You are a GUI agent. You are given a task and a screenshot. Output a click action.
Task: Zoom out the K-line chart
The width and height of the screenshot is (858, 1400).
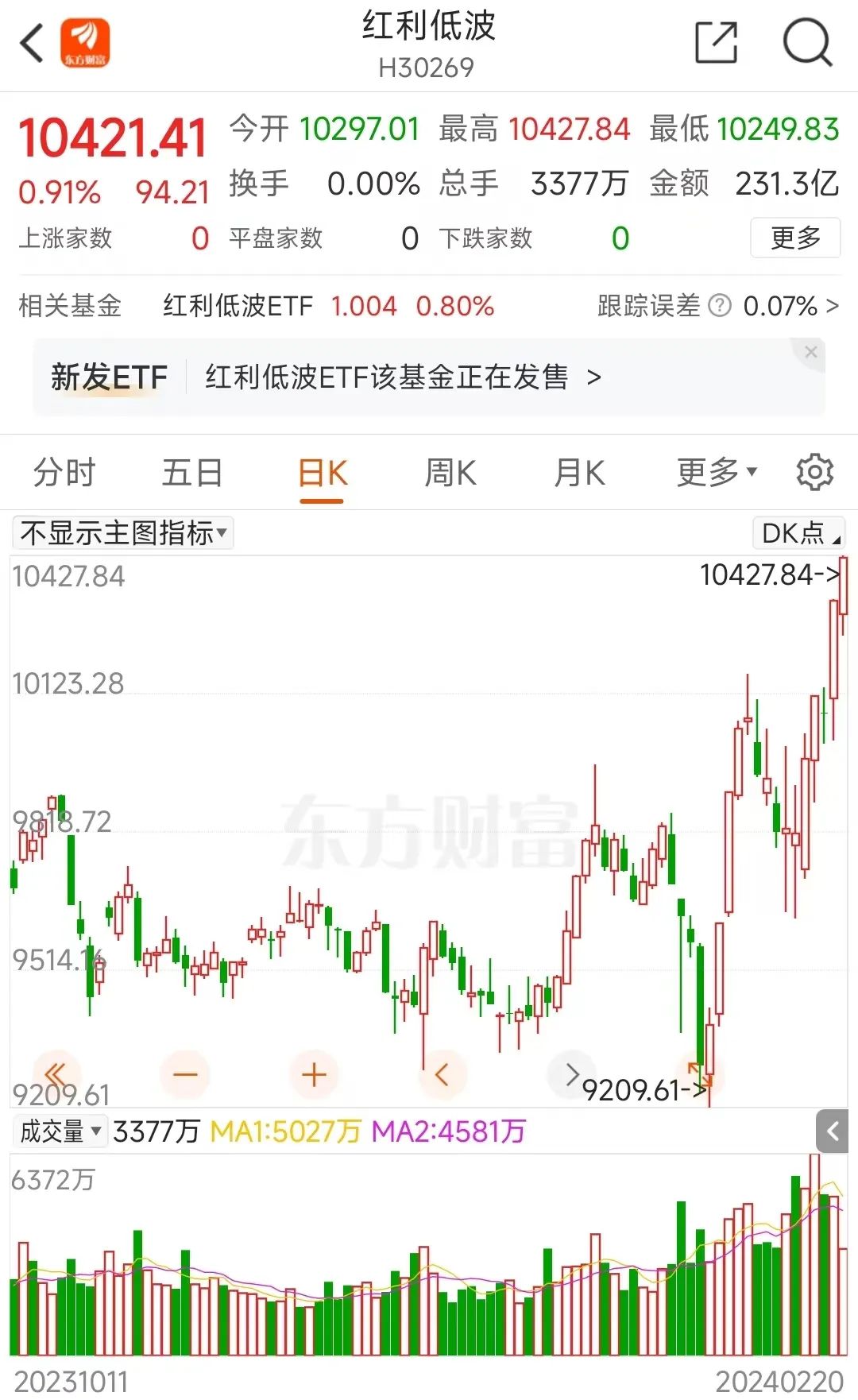(185, 1075)
